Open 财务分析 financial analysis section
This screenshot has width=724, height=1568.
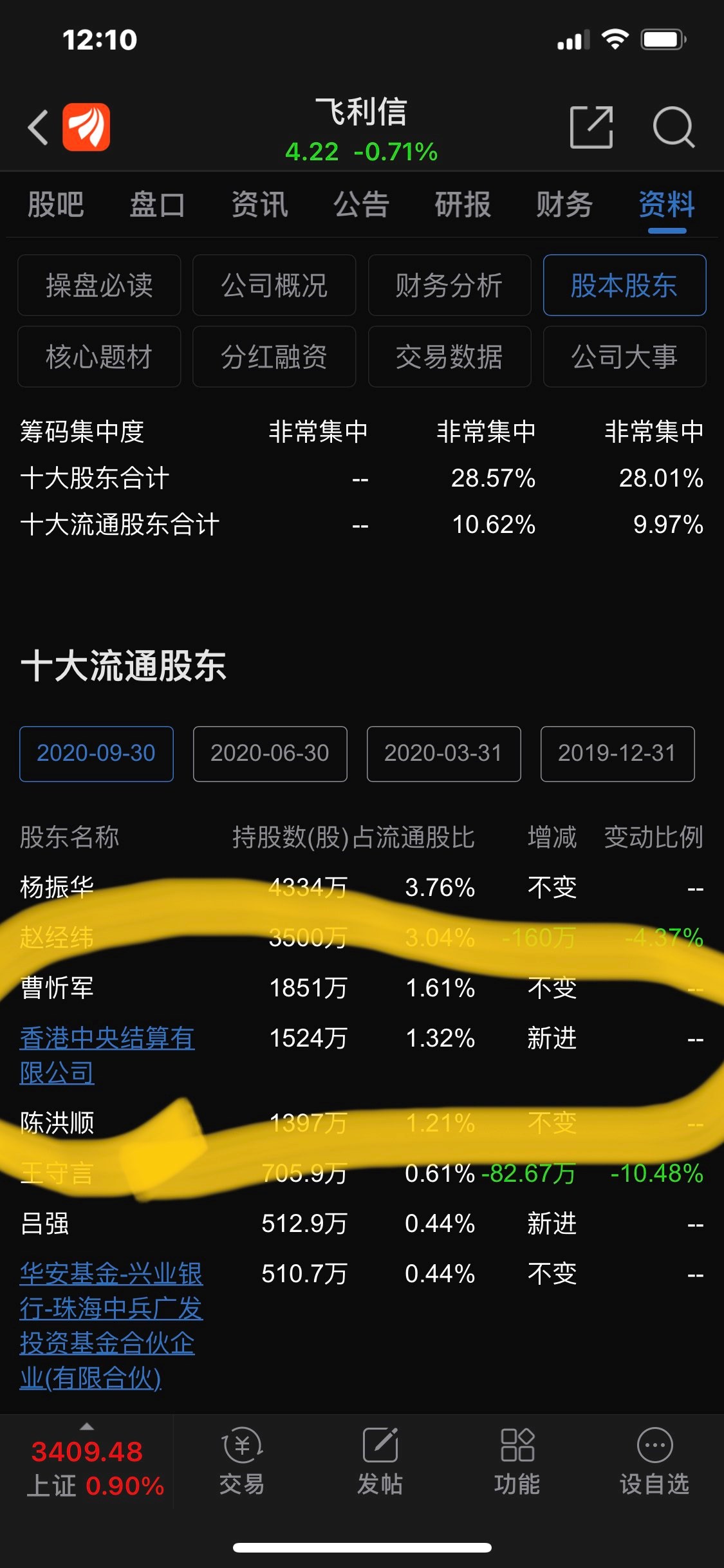coord(449,285)
